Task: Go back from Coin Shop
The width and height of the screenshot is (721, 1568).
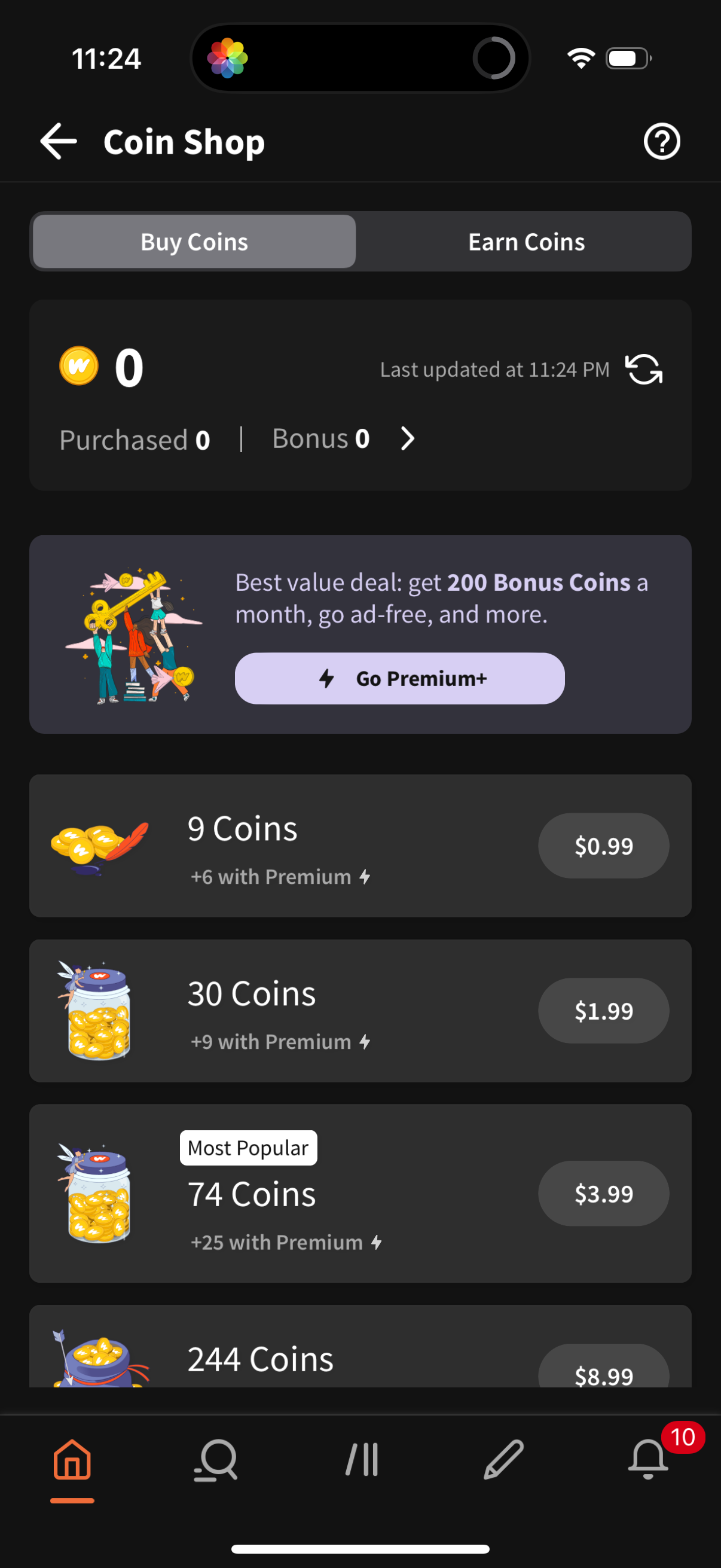Action: 59,141
